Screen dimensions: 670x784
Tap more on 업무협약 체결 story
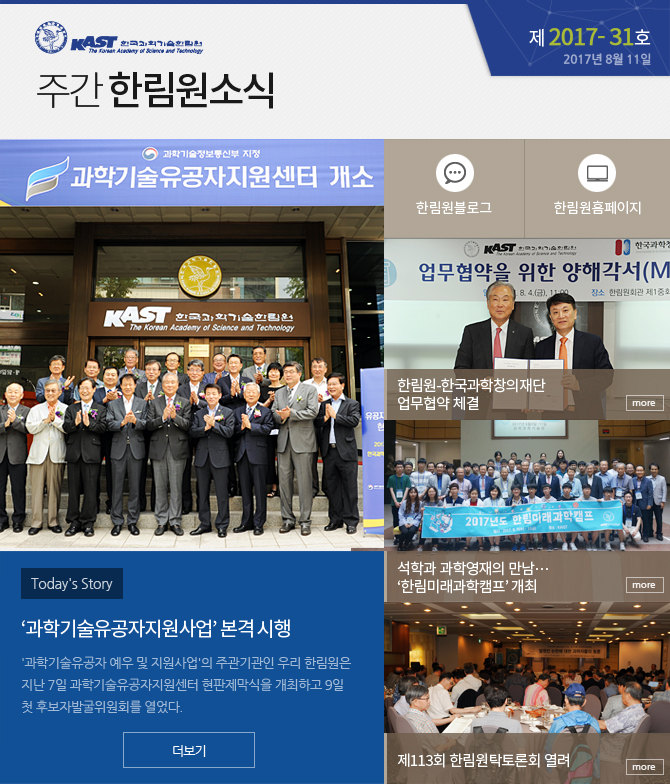(643, 403)
